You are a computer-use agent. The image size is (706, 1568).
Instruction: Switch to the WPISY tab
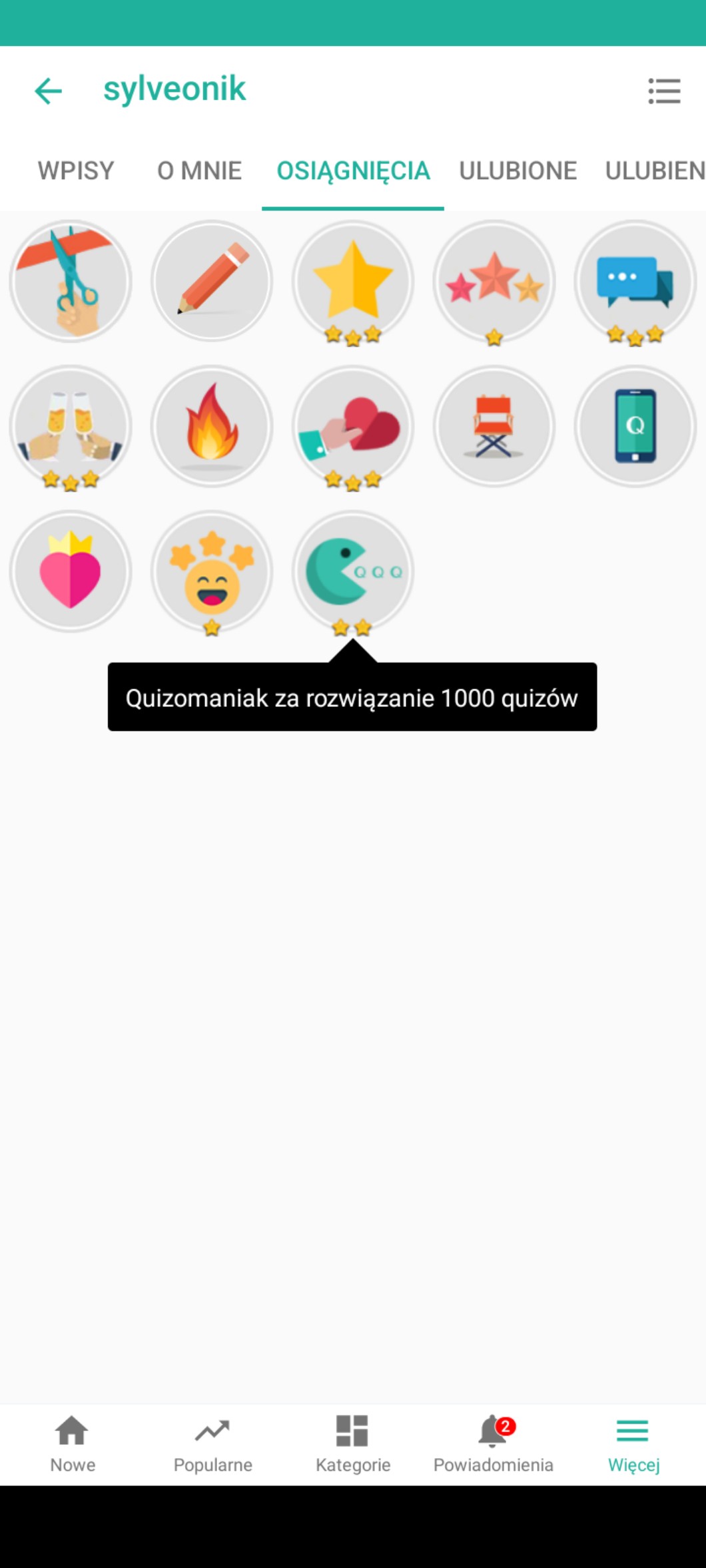tap(76, 171)
